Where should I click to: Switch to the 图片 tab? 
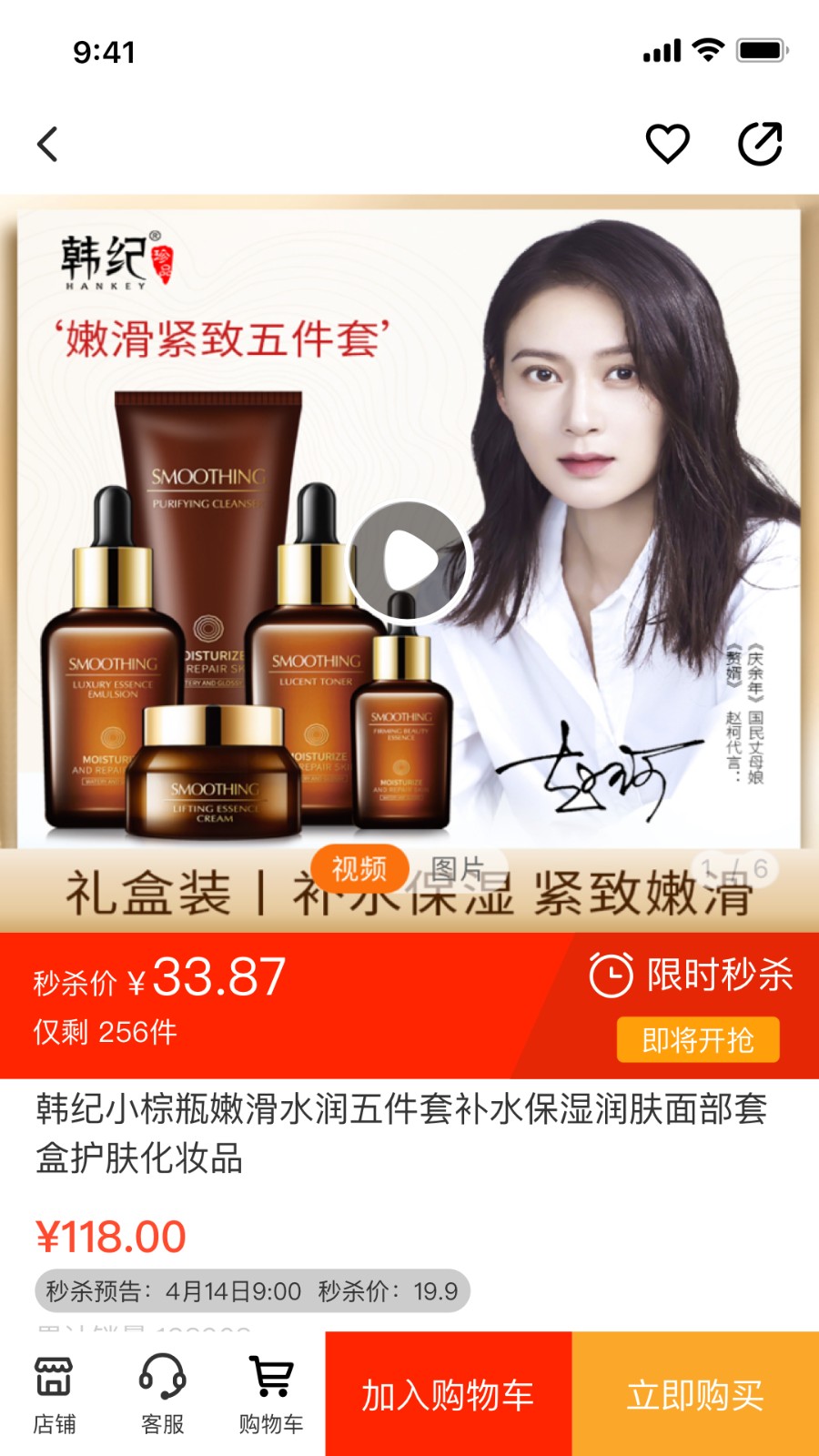point(457,869)
